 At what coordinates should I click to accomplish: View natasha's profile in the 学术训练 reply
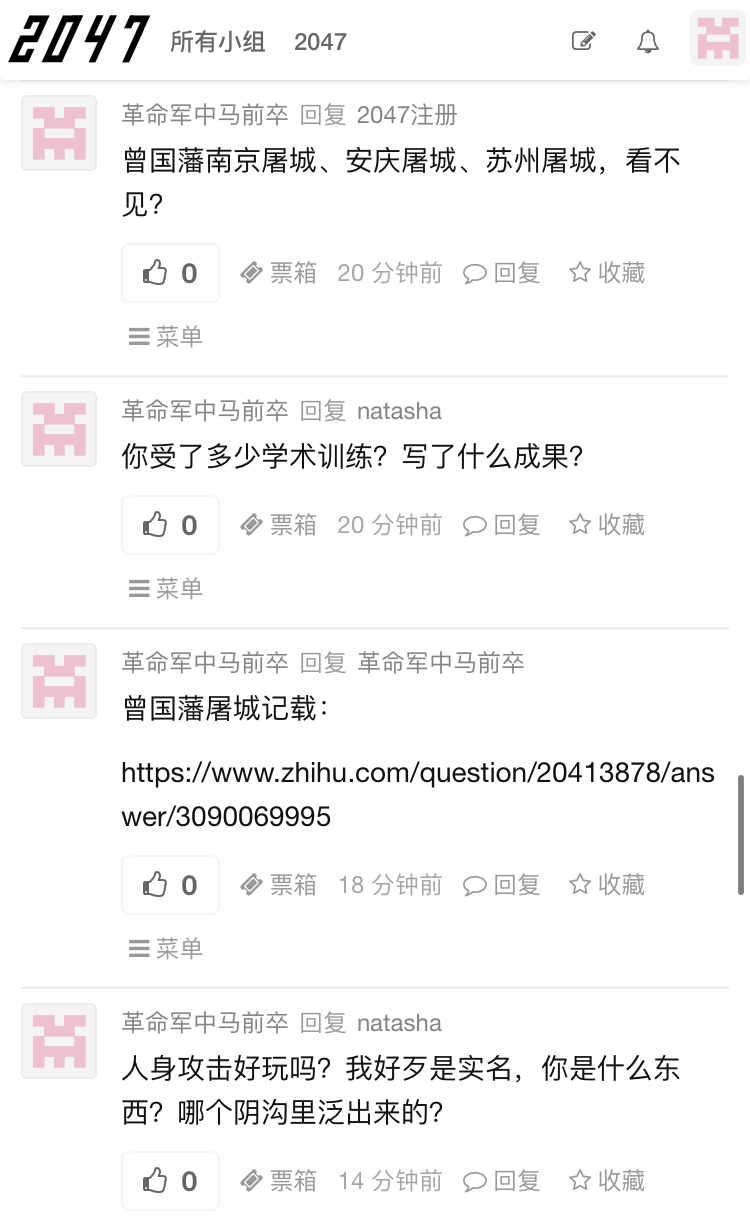(399, 411)
